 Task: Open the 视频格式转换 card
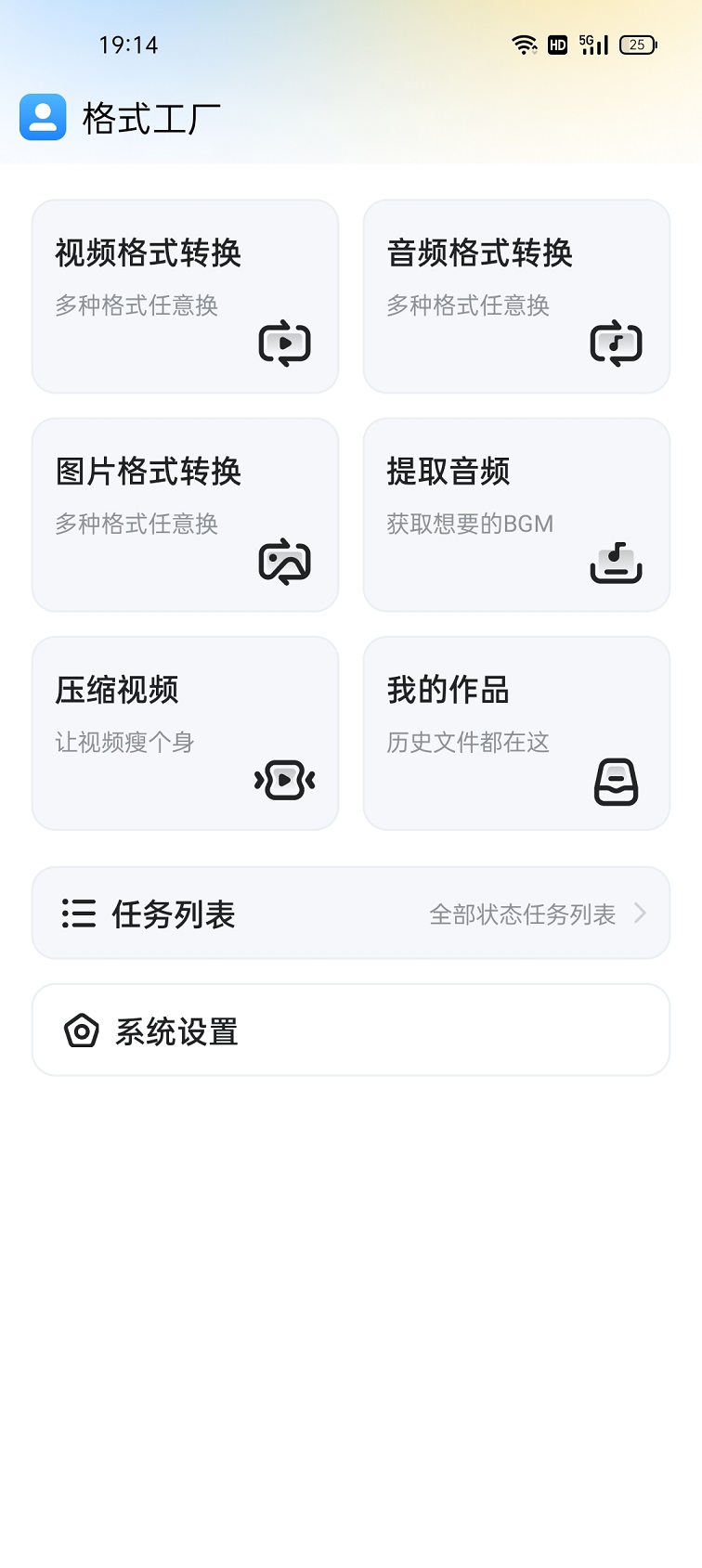(185, 295)
